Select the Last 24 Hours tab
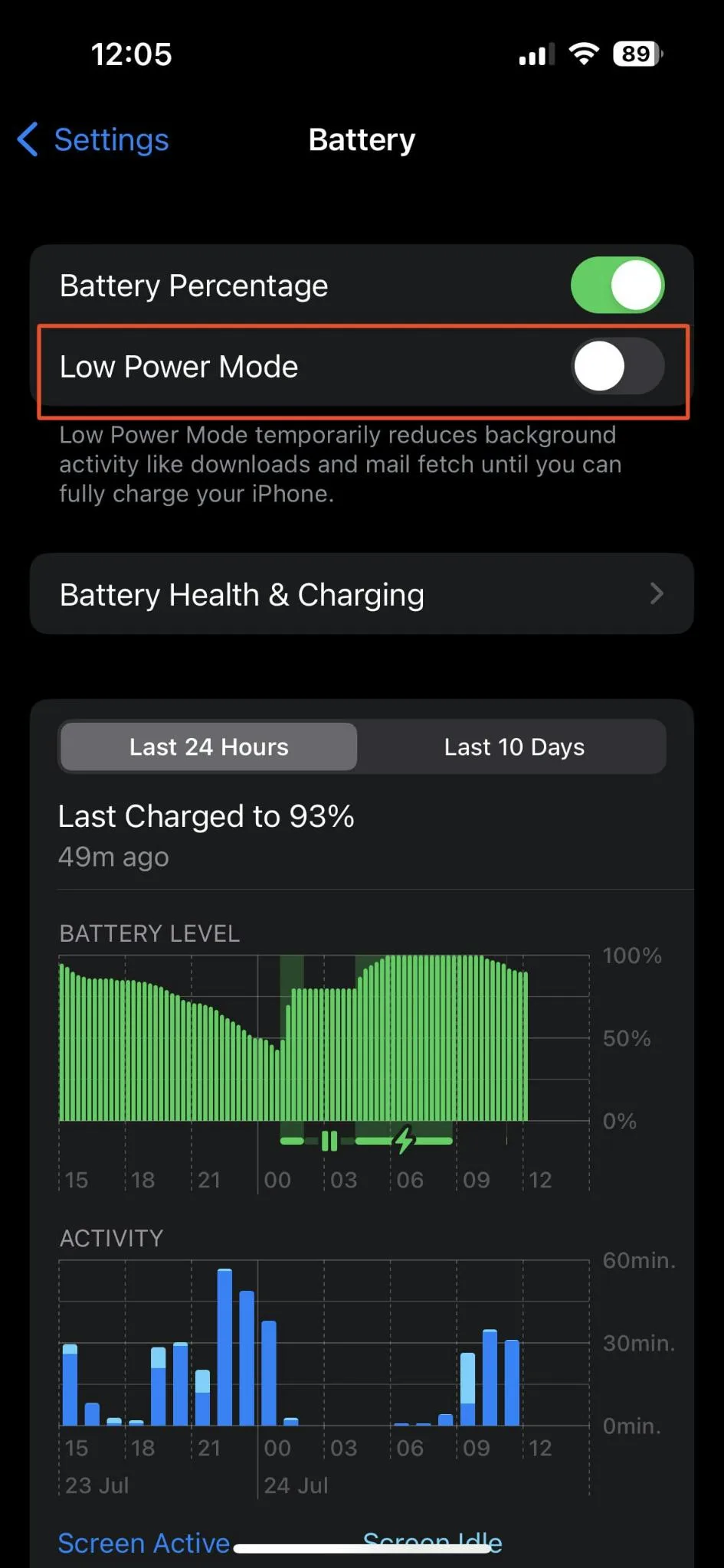This screenshot has height=1568, width=724. point(208,746)
